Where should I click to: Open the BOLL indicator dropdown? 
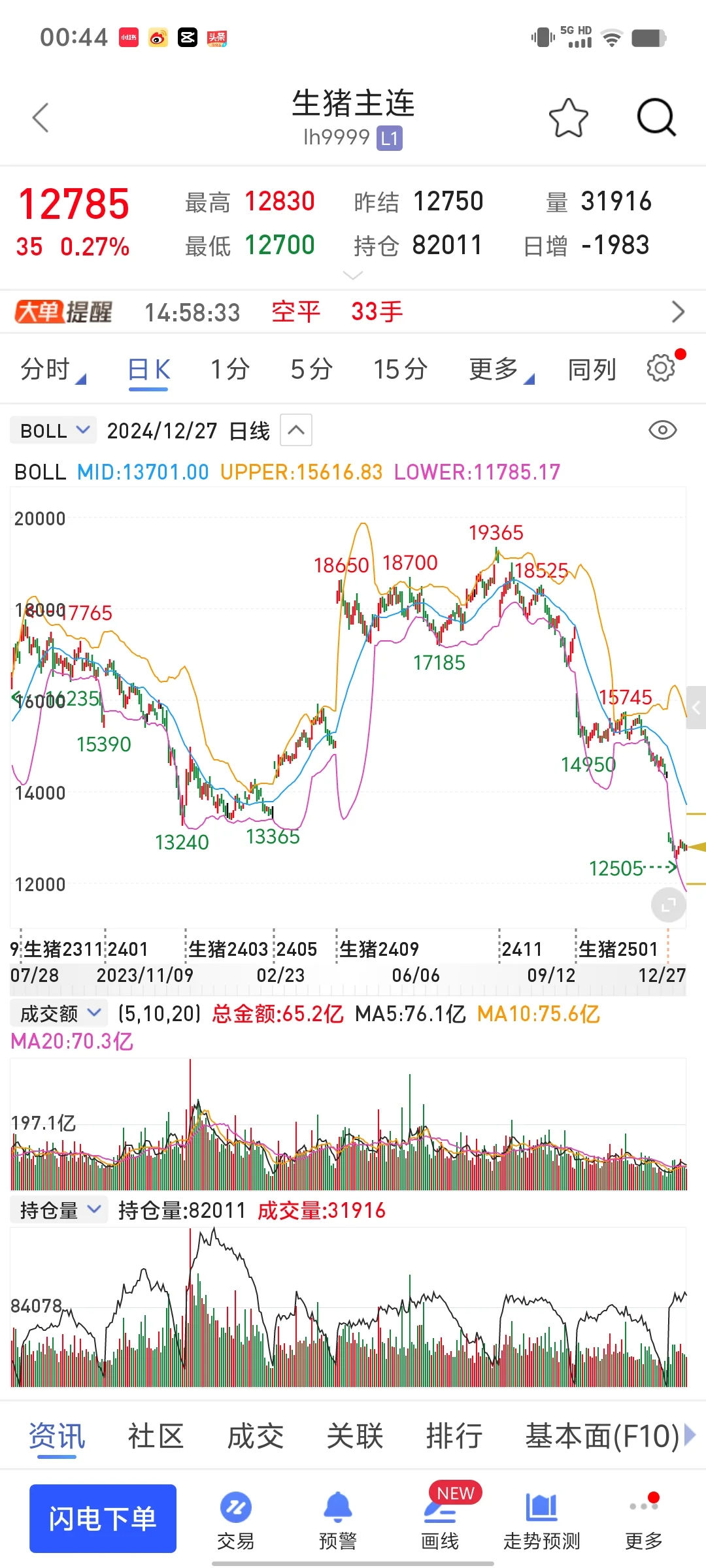pos(54,431)
